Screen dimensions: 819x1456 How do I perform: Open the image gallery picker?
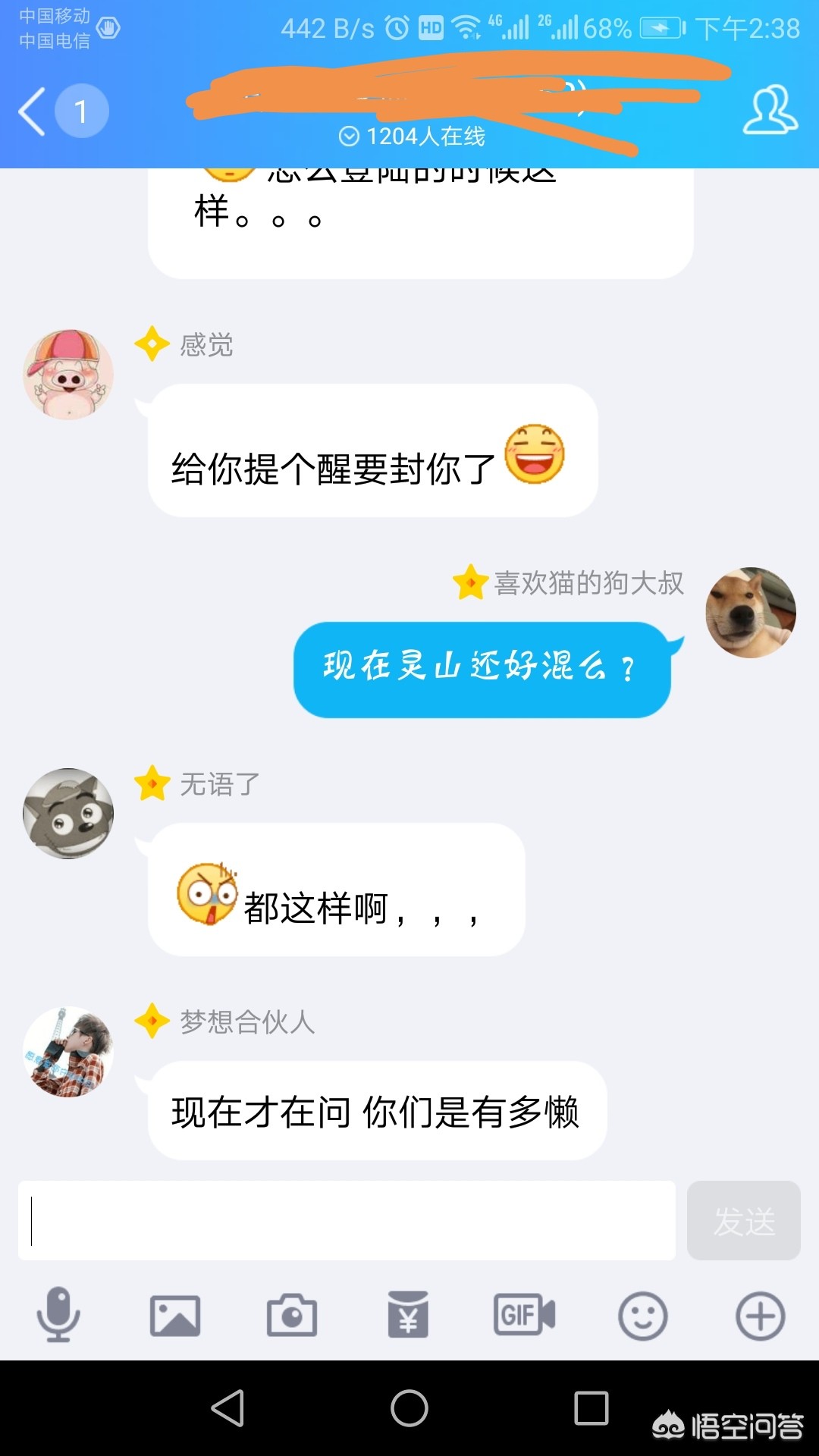175,1315
